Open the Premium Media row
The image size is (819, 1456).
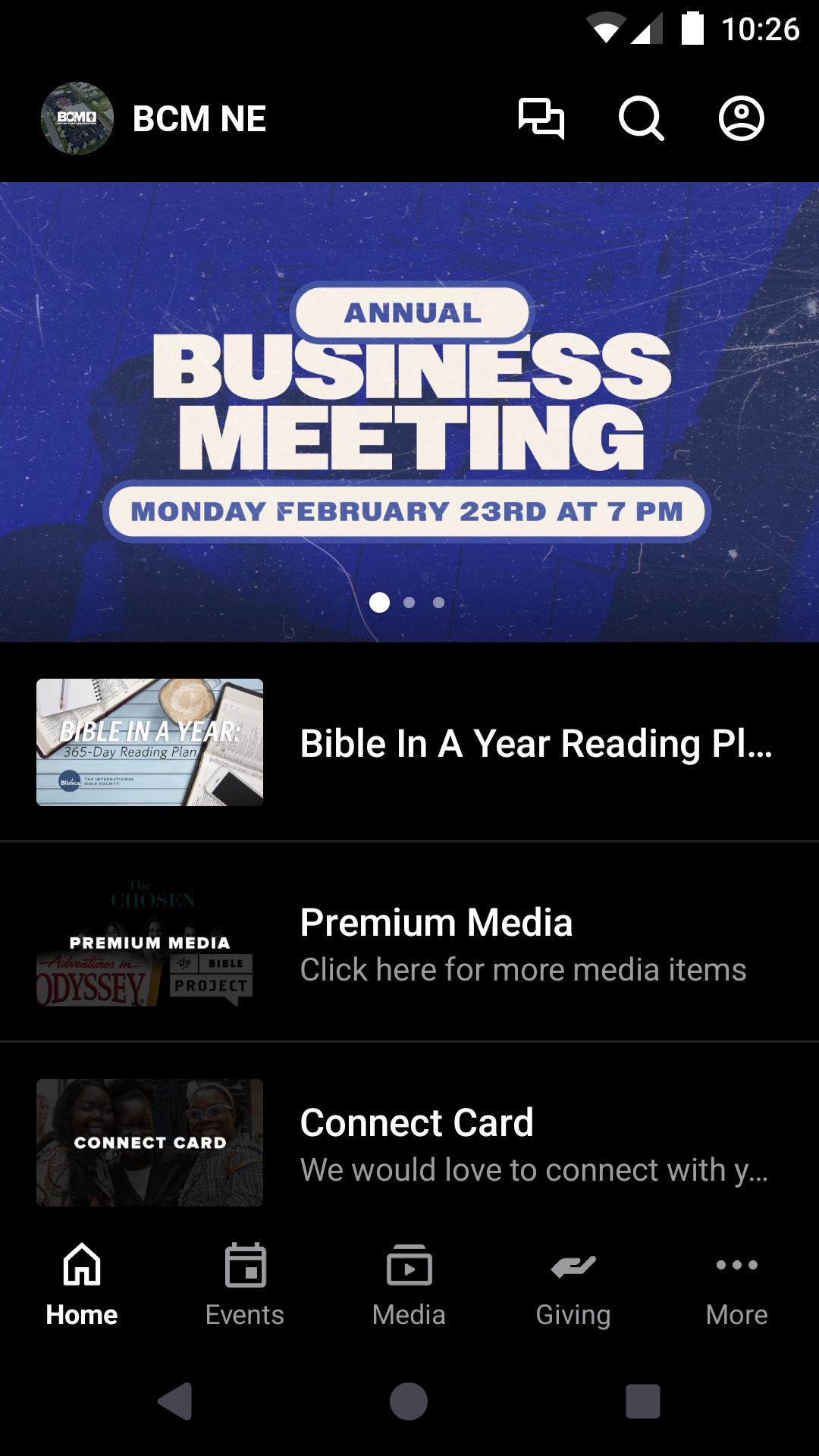[x=409, y=943]
